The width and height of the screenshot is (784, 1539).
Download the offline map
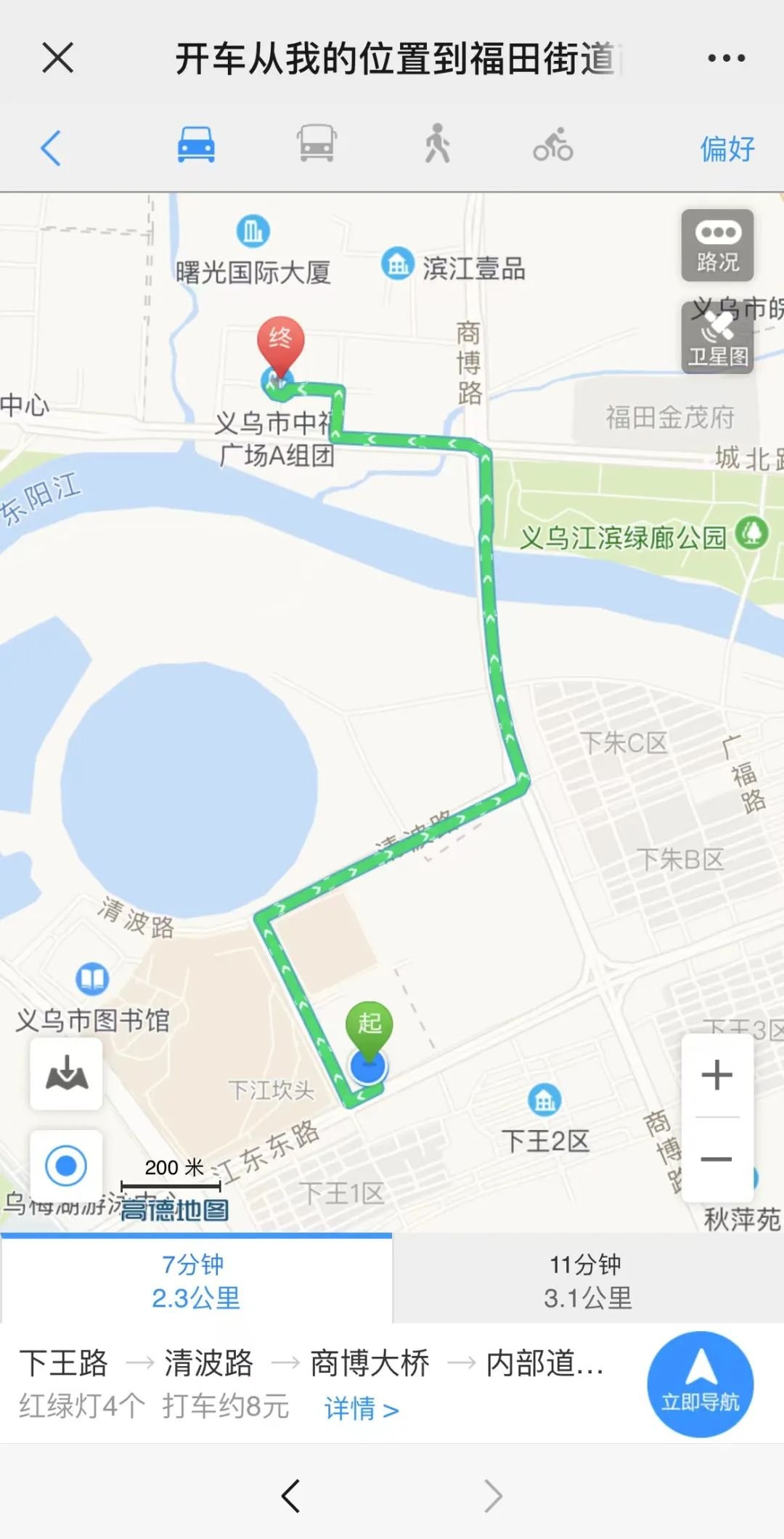click(x=66, y=1073)
